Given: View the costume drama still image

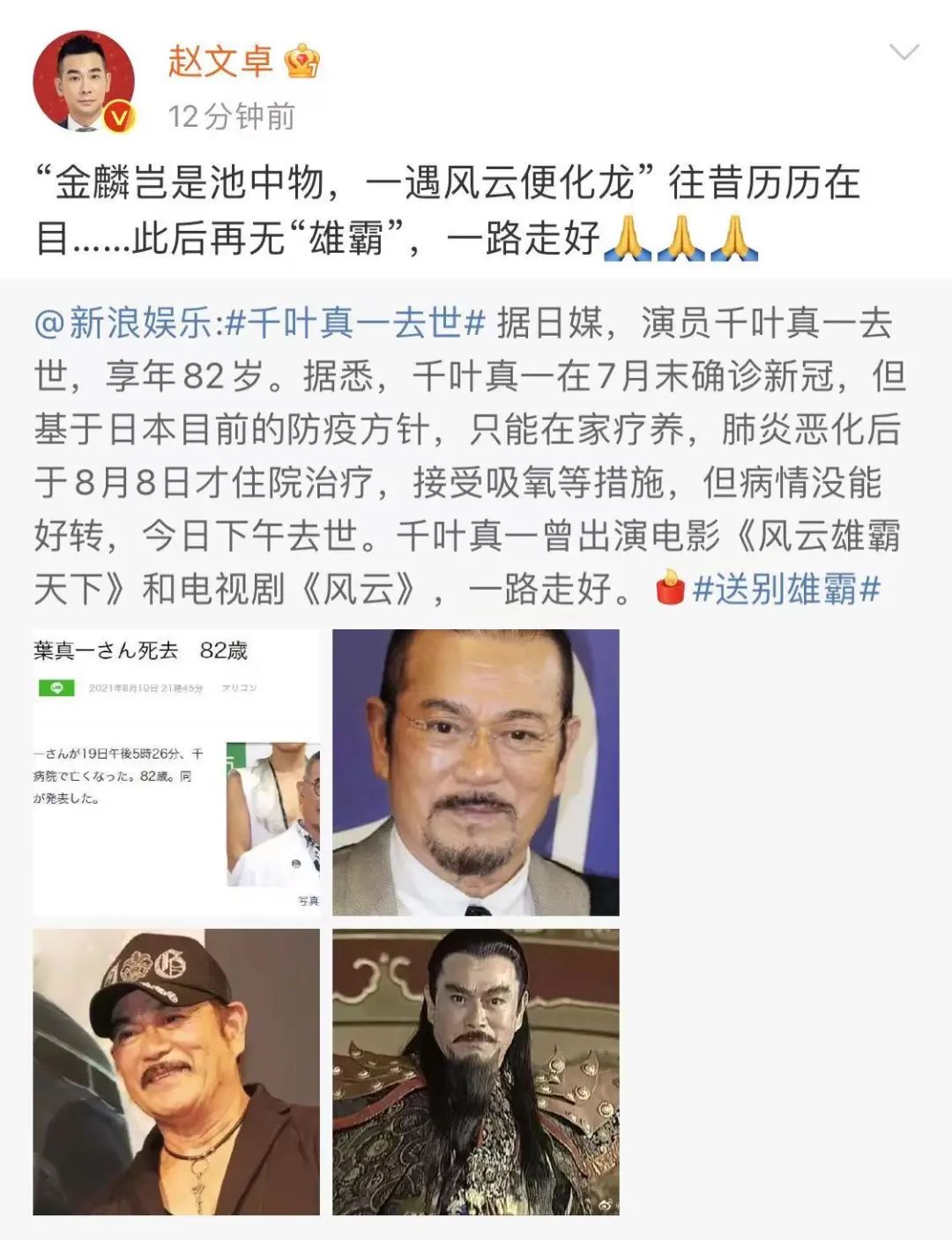Looking at the screenshot, I should click(x=475, y=1072).
